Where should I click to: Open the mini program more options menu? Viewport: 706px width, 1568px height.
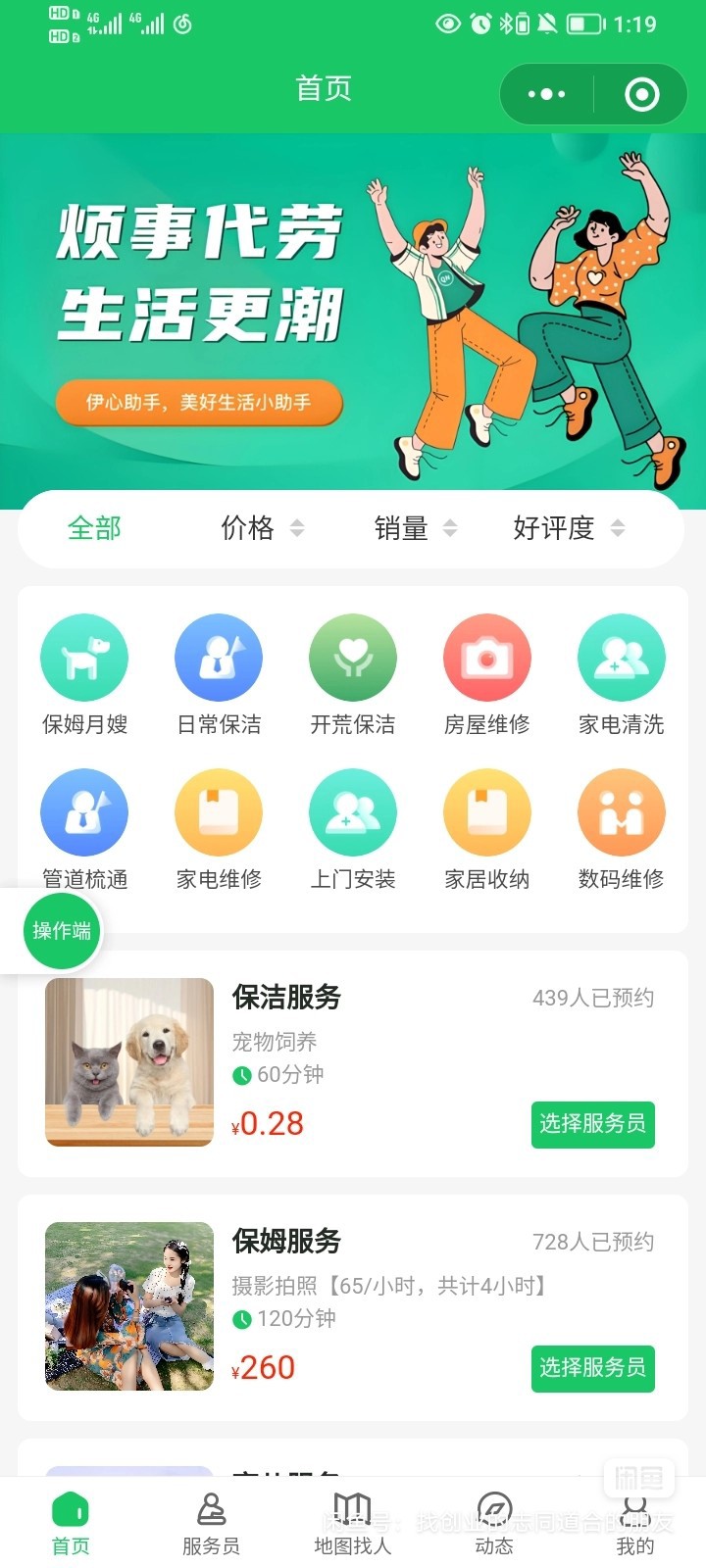tap(546, 94)
